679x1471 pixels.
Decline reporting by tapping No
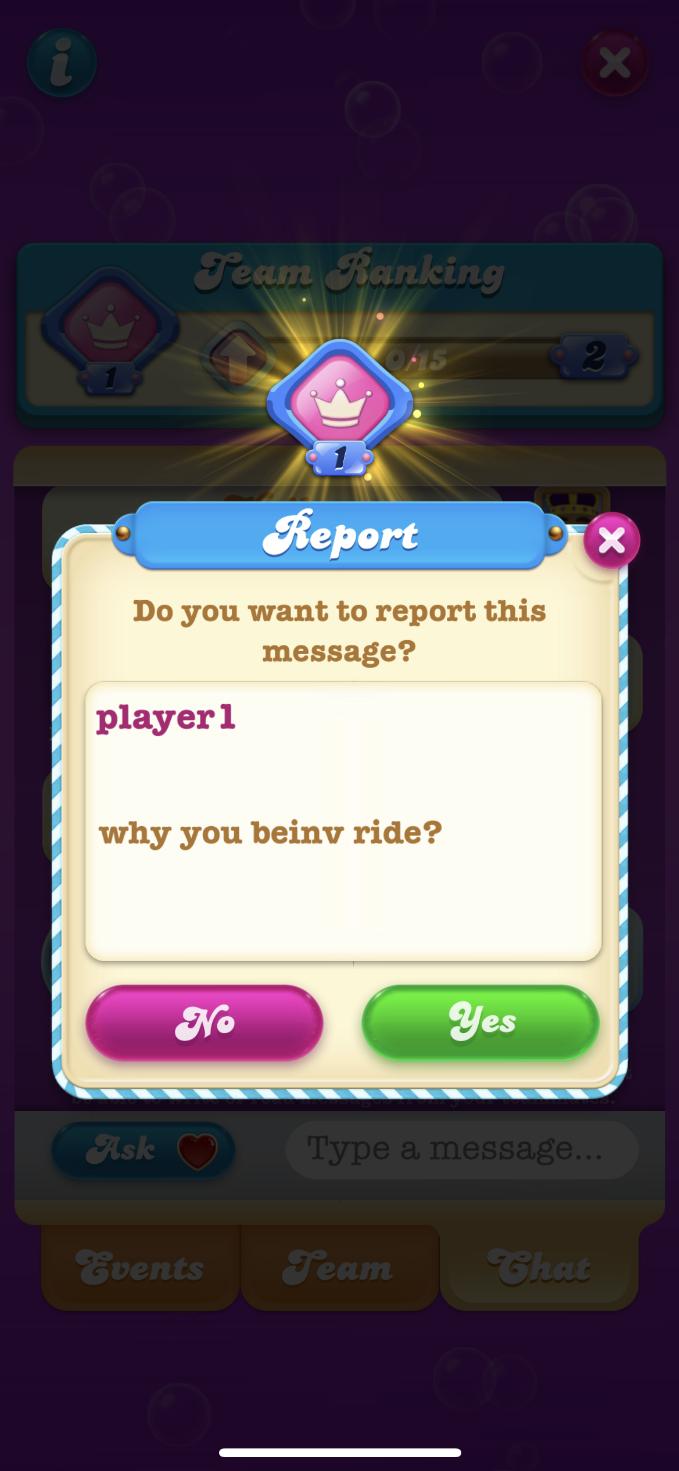tap(204, 1022)
